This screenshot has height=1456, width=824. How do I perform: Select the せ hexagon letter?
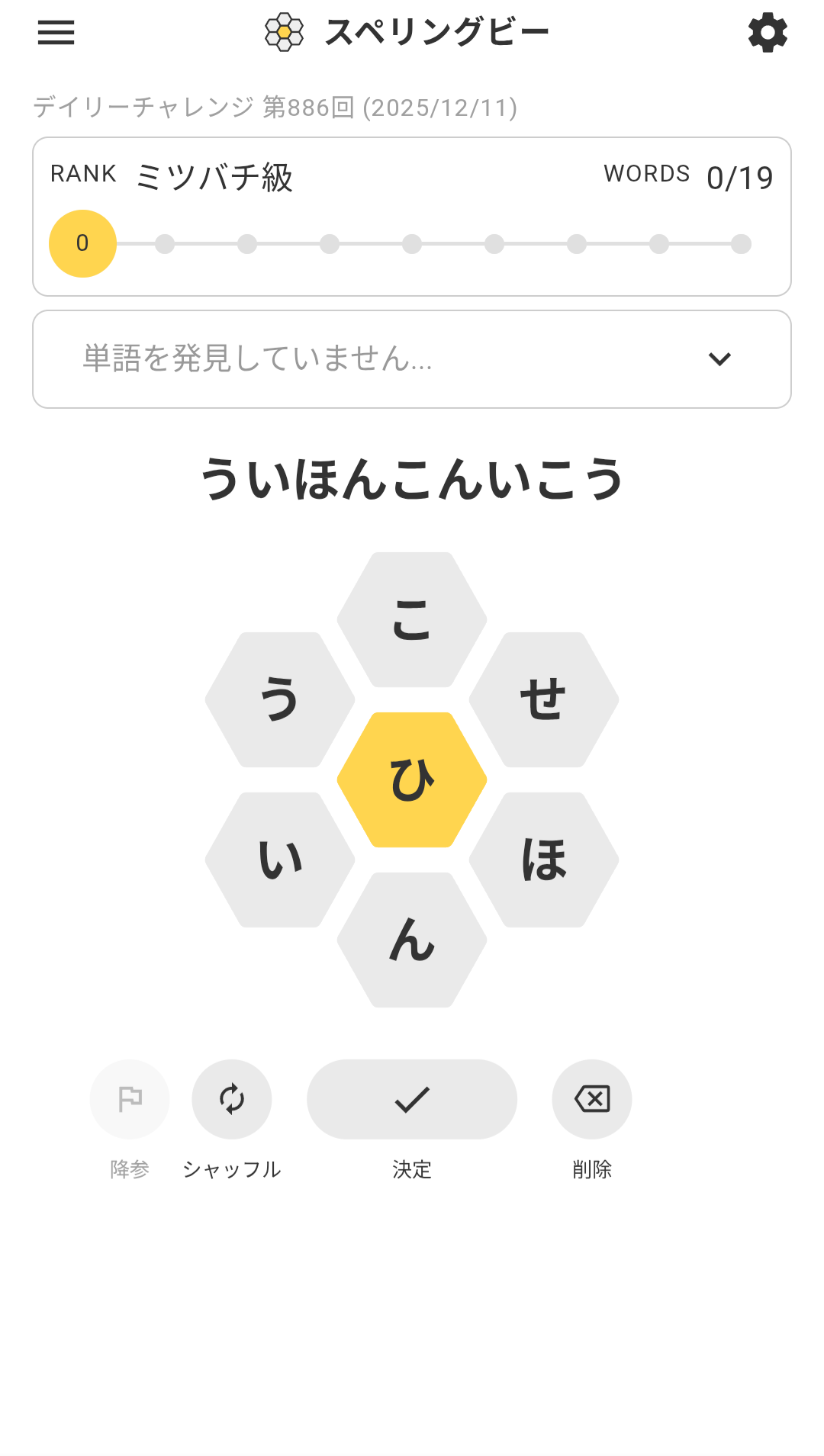(544, 699)
